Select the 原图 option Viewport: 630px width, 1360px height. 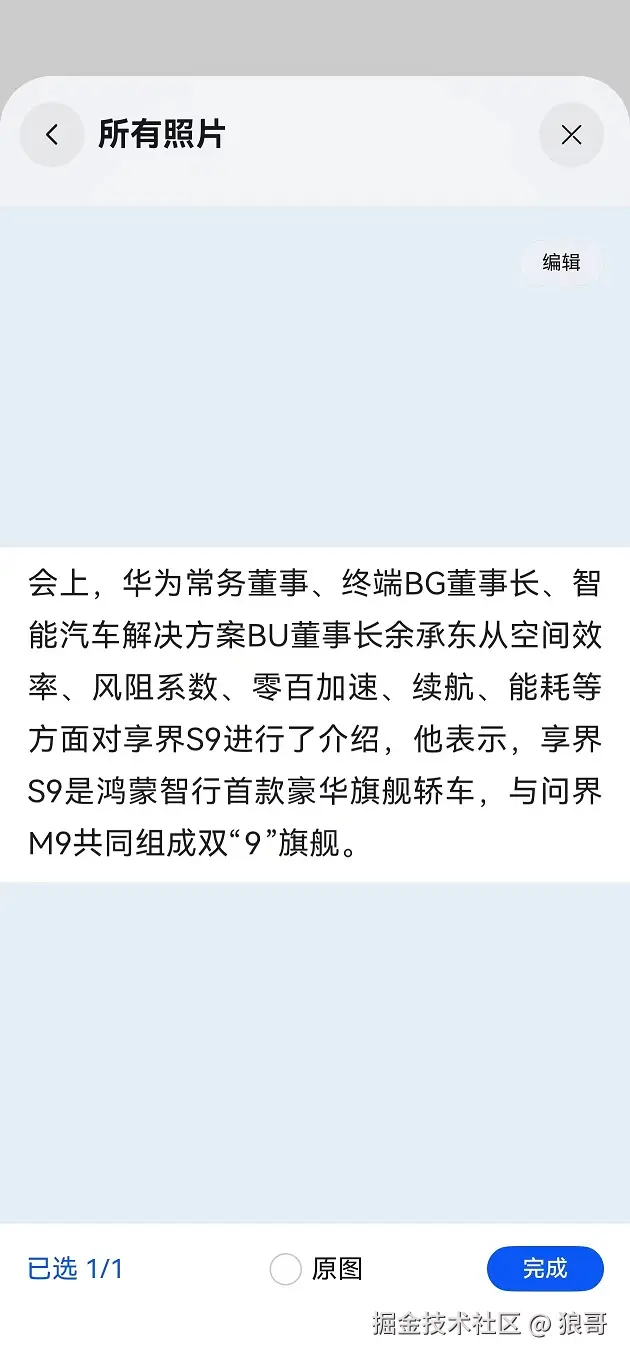click(286, 1269)
